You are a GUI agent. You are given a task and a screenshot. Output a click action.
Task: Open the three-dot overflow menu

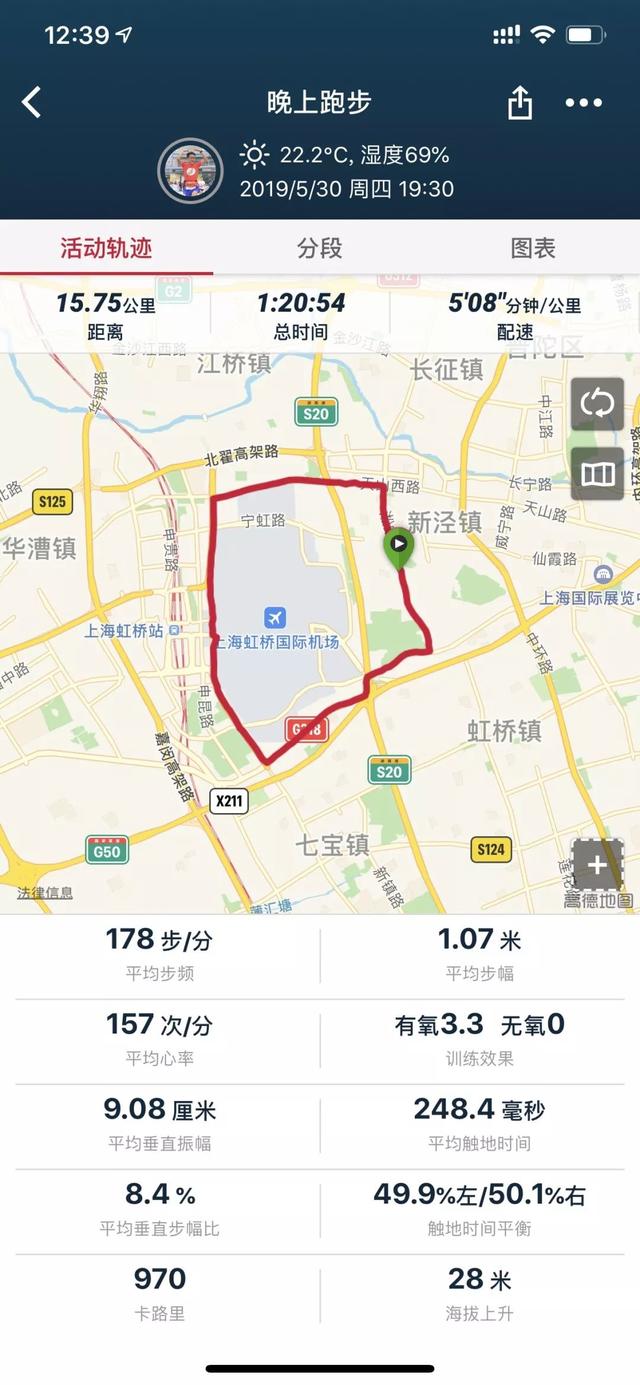[x=583, y=102]
